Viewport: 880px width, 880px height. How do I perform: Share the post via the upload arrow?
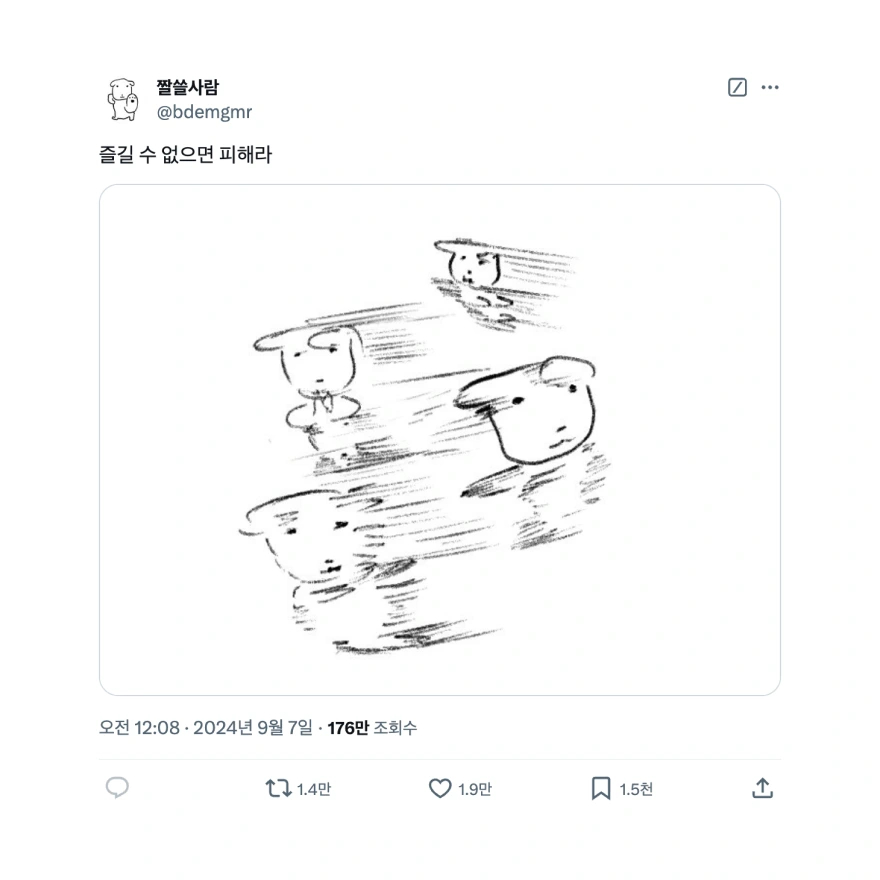(762, 789)
